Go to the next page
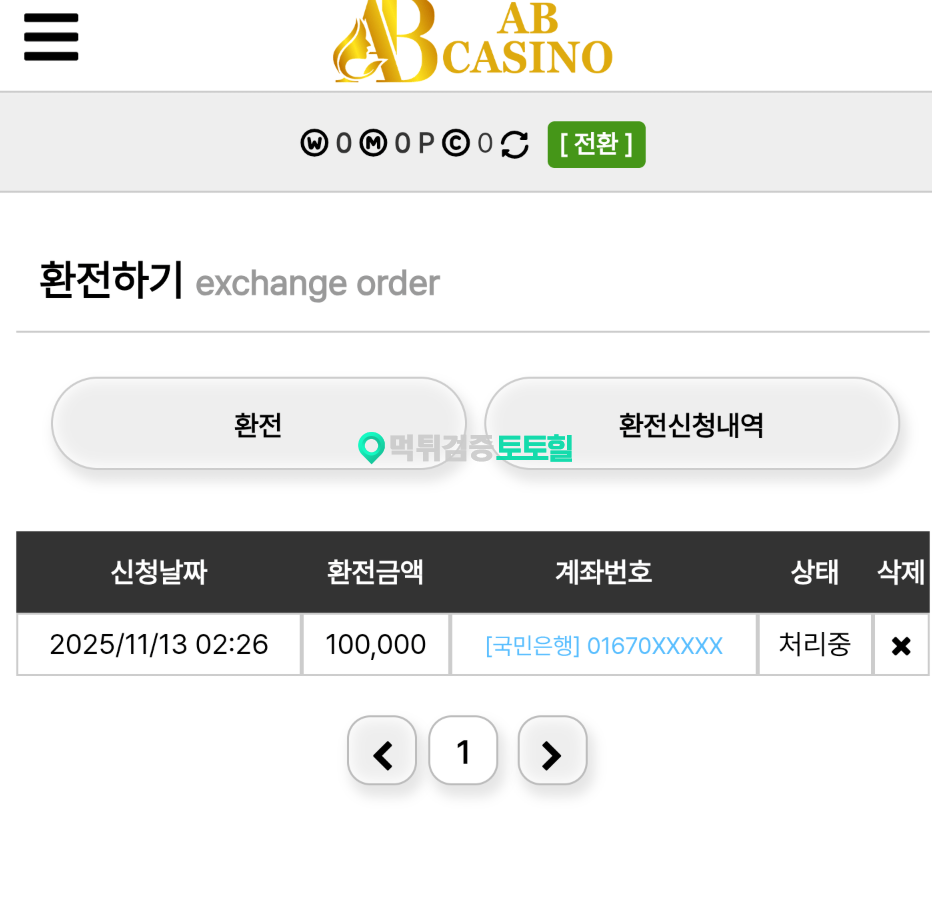 click(x=552, y=752)
